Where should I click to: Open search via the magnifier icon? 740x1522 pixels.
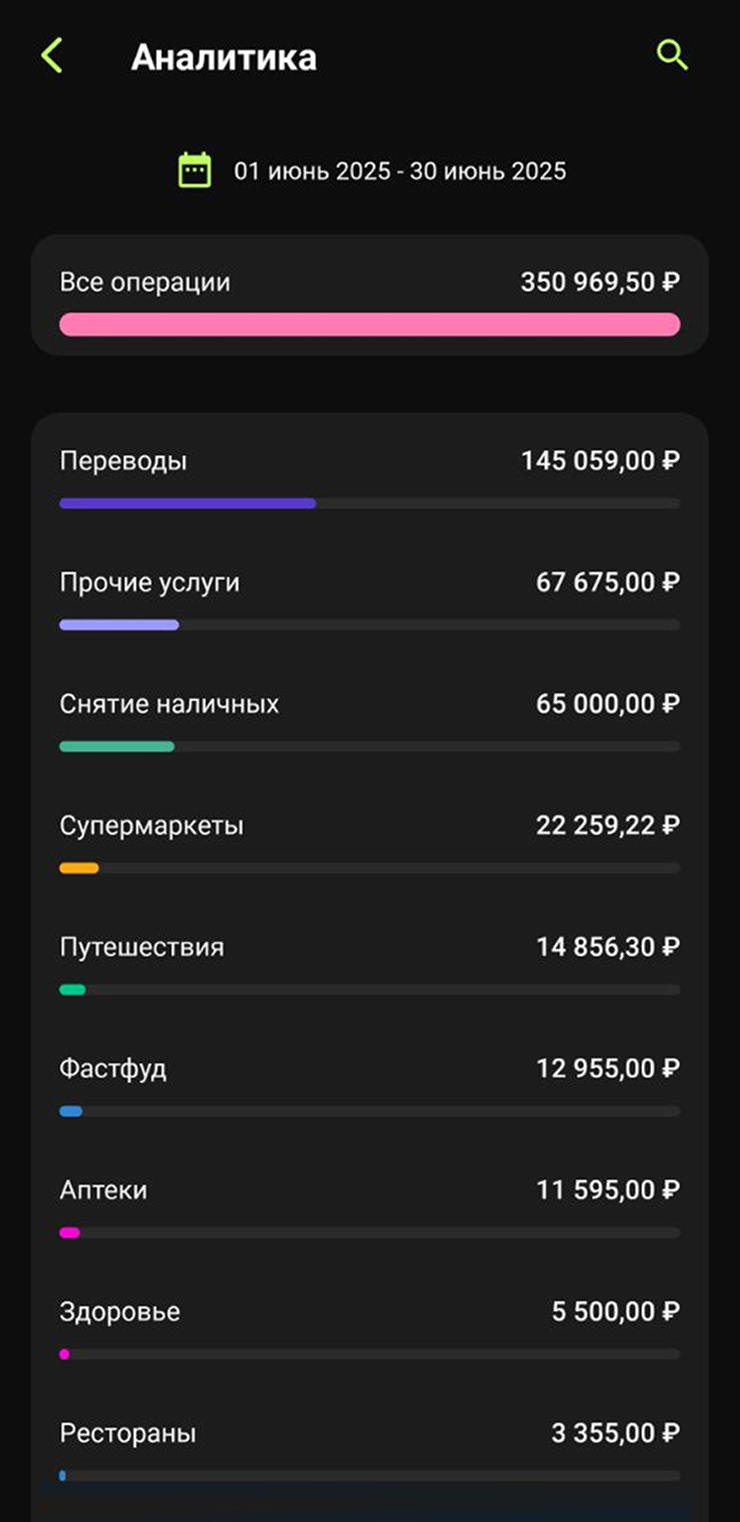click(672, 55)
